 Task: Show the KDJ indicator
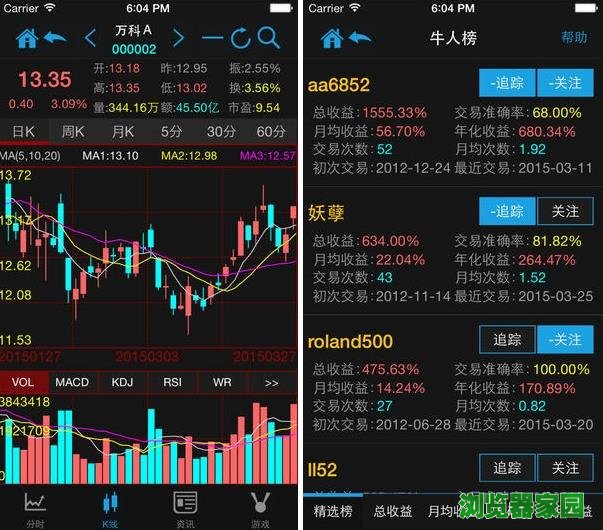pos(122,382)
